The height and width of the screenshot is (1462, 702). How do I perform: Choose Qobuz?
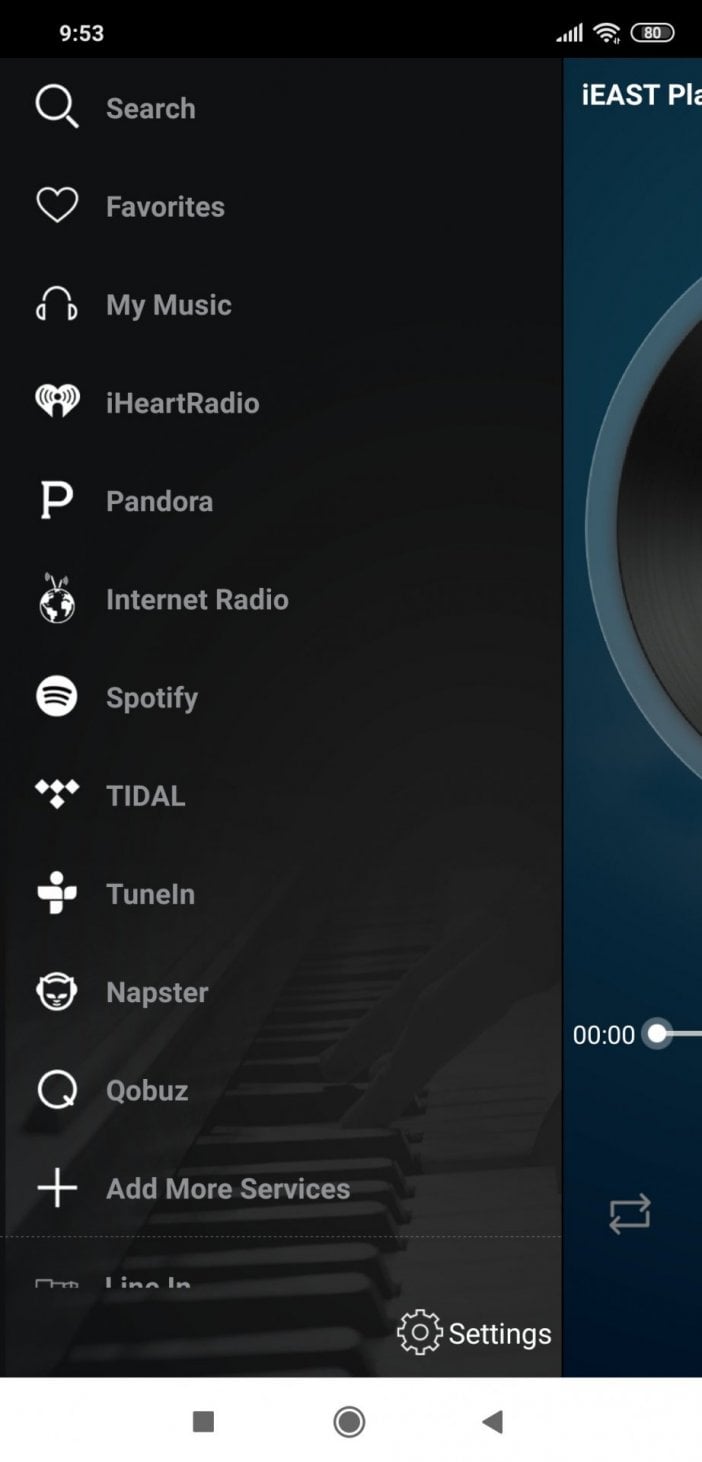click(147, 1090)
